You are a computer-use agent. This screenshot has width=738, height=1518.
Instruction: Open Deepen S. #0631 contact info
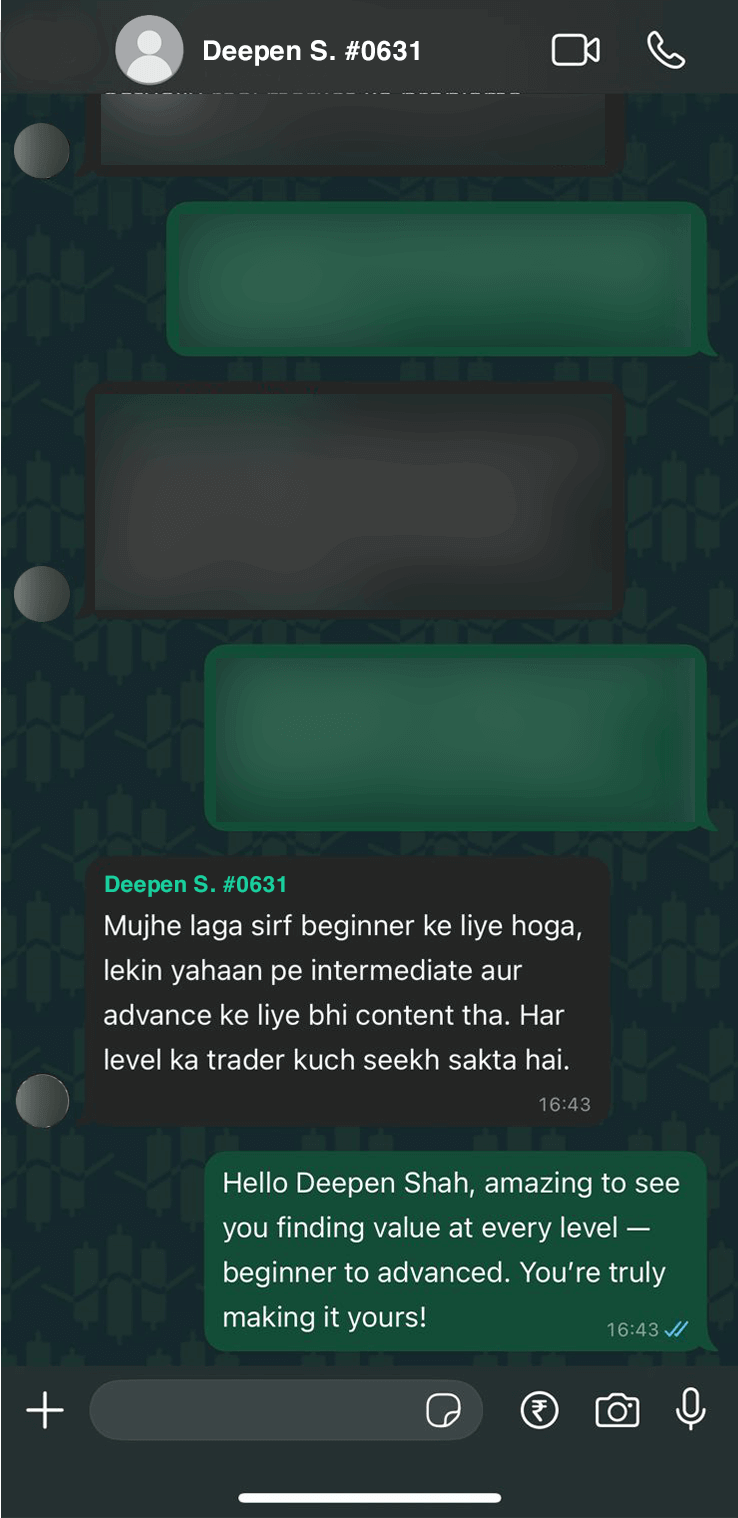(312, 51)
